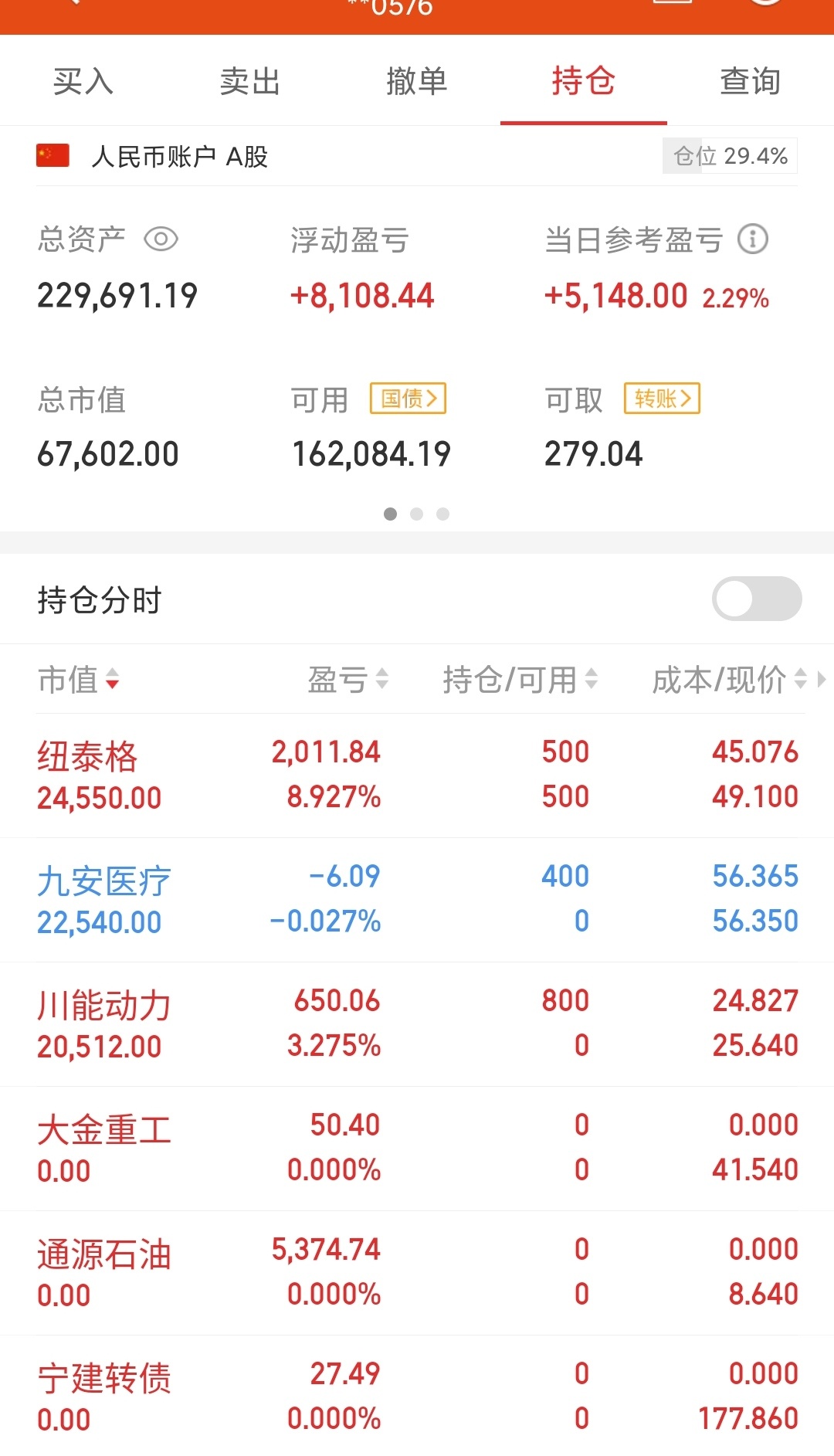This screenshot has width=834, height=1456.
Task: Hide total assets with the eye icon
Action: point(161,239)
